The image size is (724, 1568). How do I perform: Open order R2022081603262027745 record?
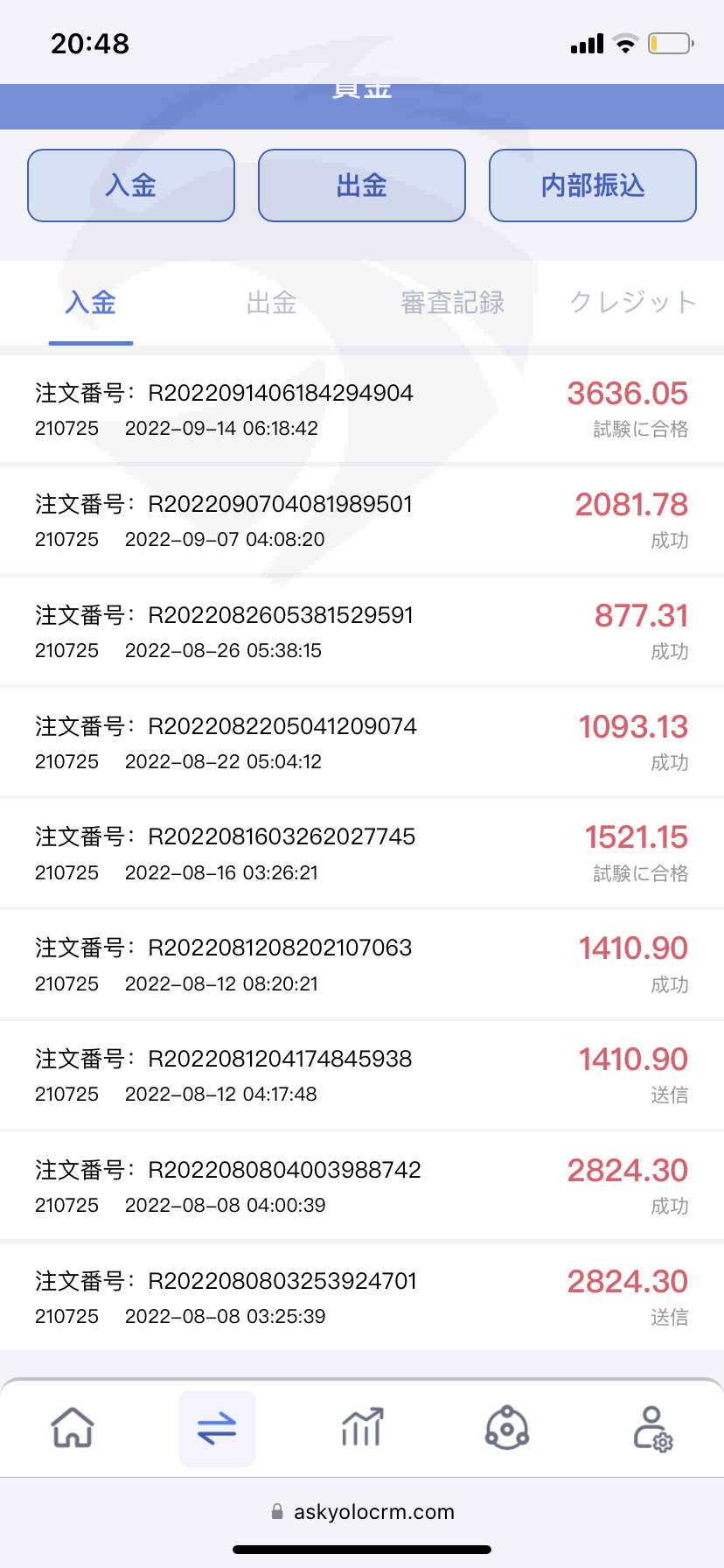362,853
